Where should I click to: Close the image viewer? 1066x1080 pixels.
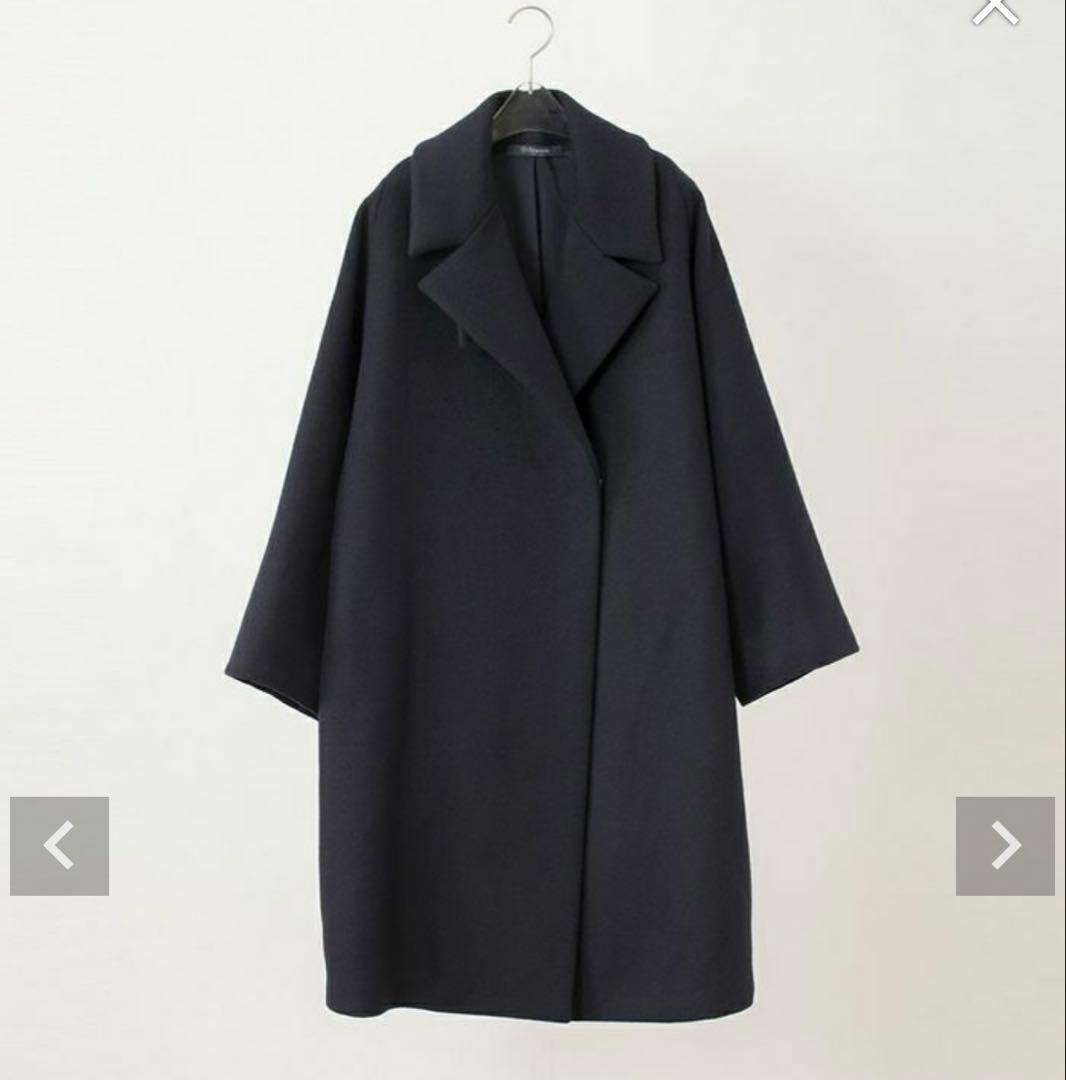pyautogui.click(x=995, y=10)
